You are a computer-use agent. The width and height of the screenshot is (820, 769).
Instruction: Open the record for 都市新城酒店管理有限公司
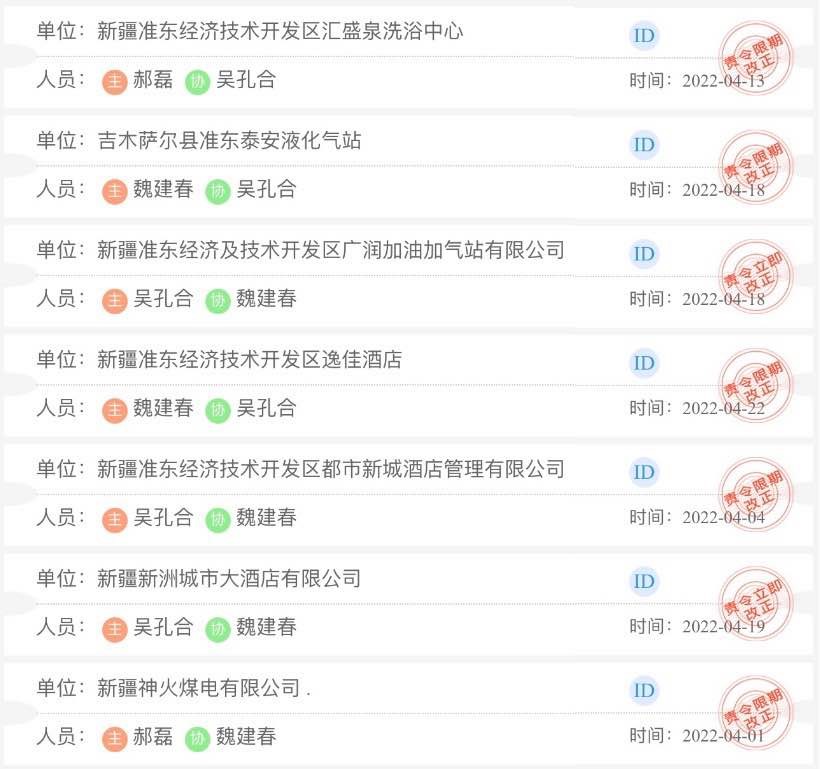click(x=330, y=469)
